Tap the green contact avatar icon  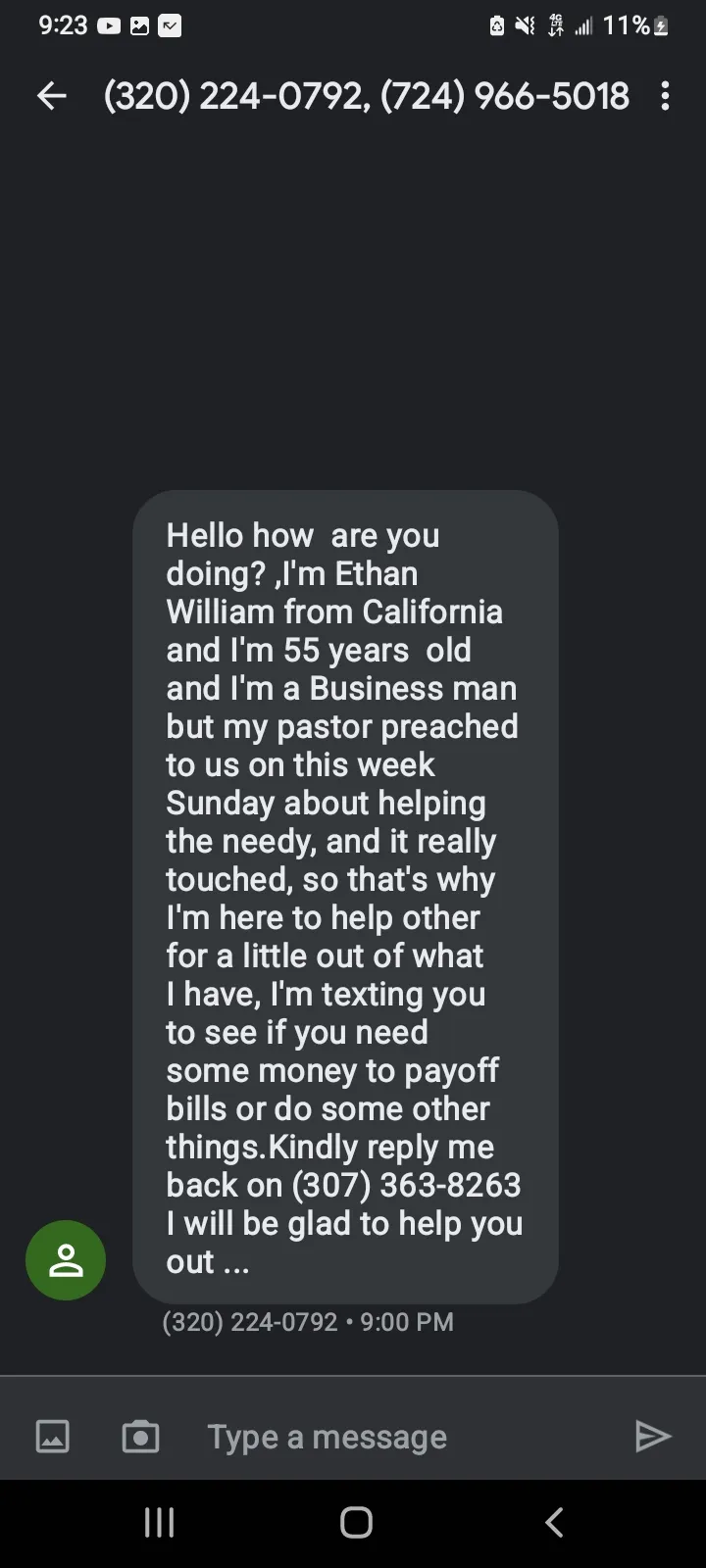[x=66, y=1260]
